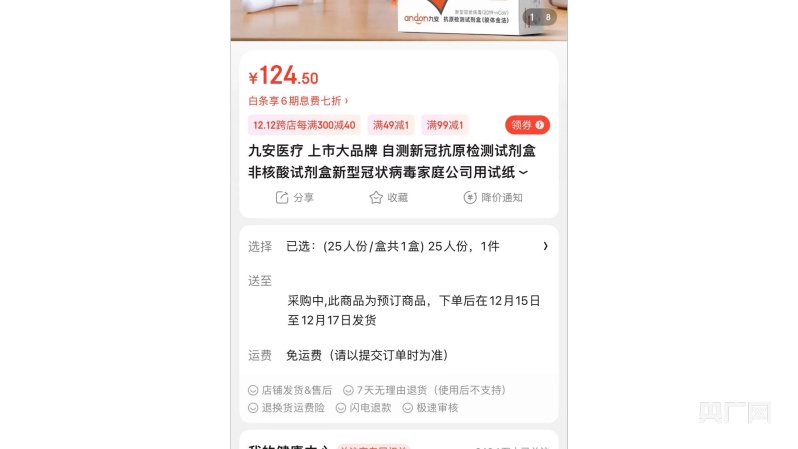This screenshot has height=449, width=798.
Task: Share this product via 分享
Action: point(295,197)
